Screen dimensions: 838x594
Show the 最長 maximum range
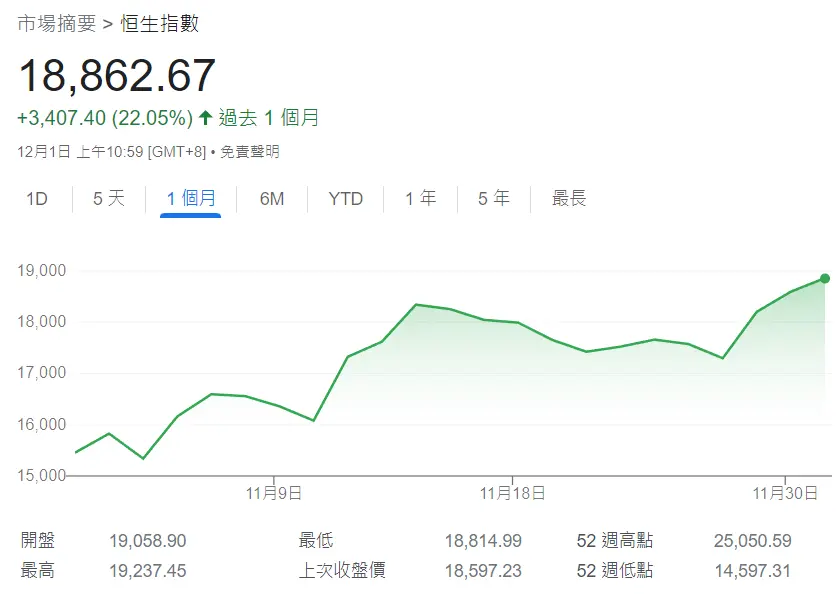tap(569, 199)
